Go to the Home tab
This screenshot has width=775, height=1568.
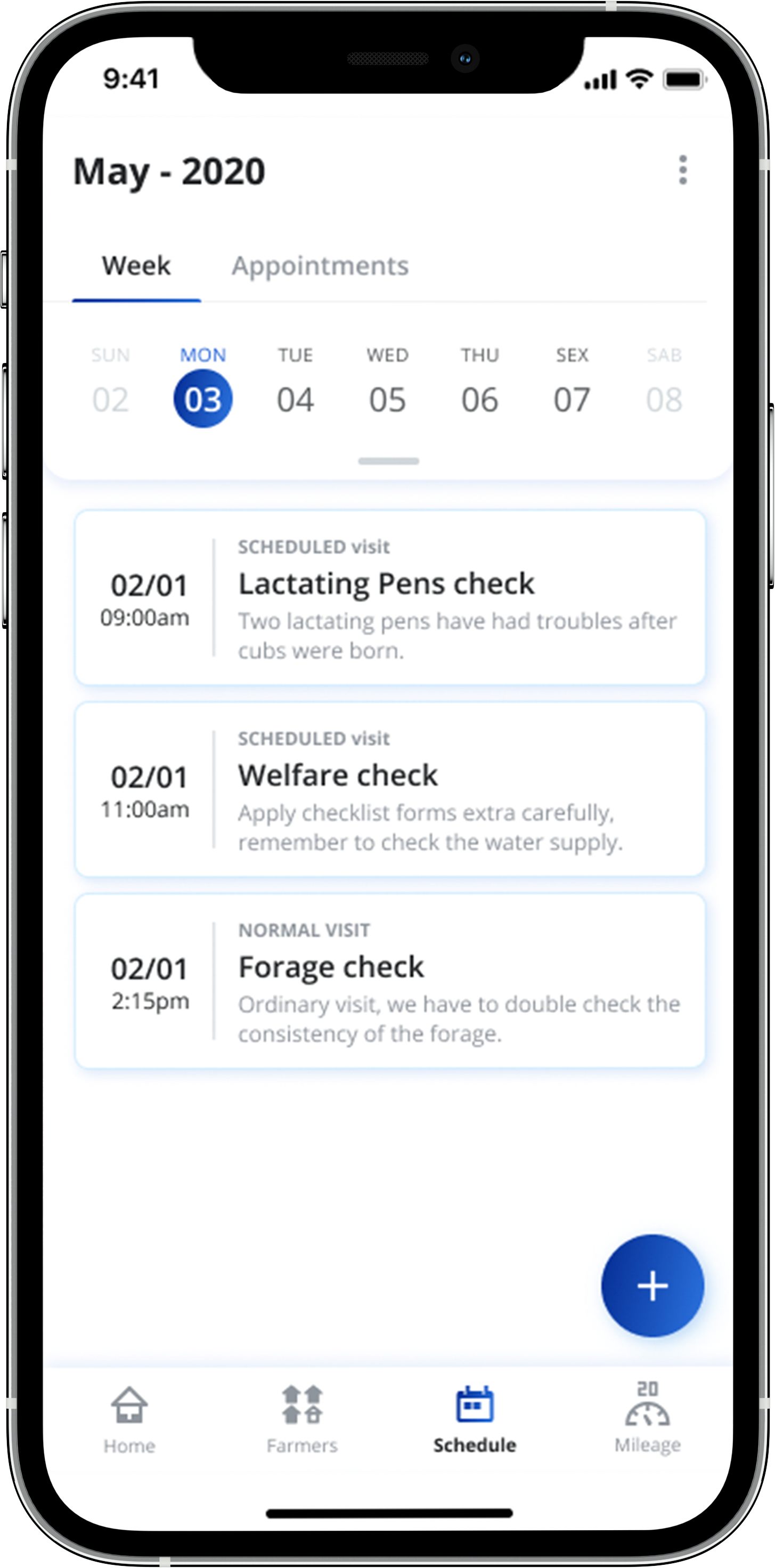[129, 1419]
